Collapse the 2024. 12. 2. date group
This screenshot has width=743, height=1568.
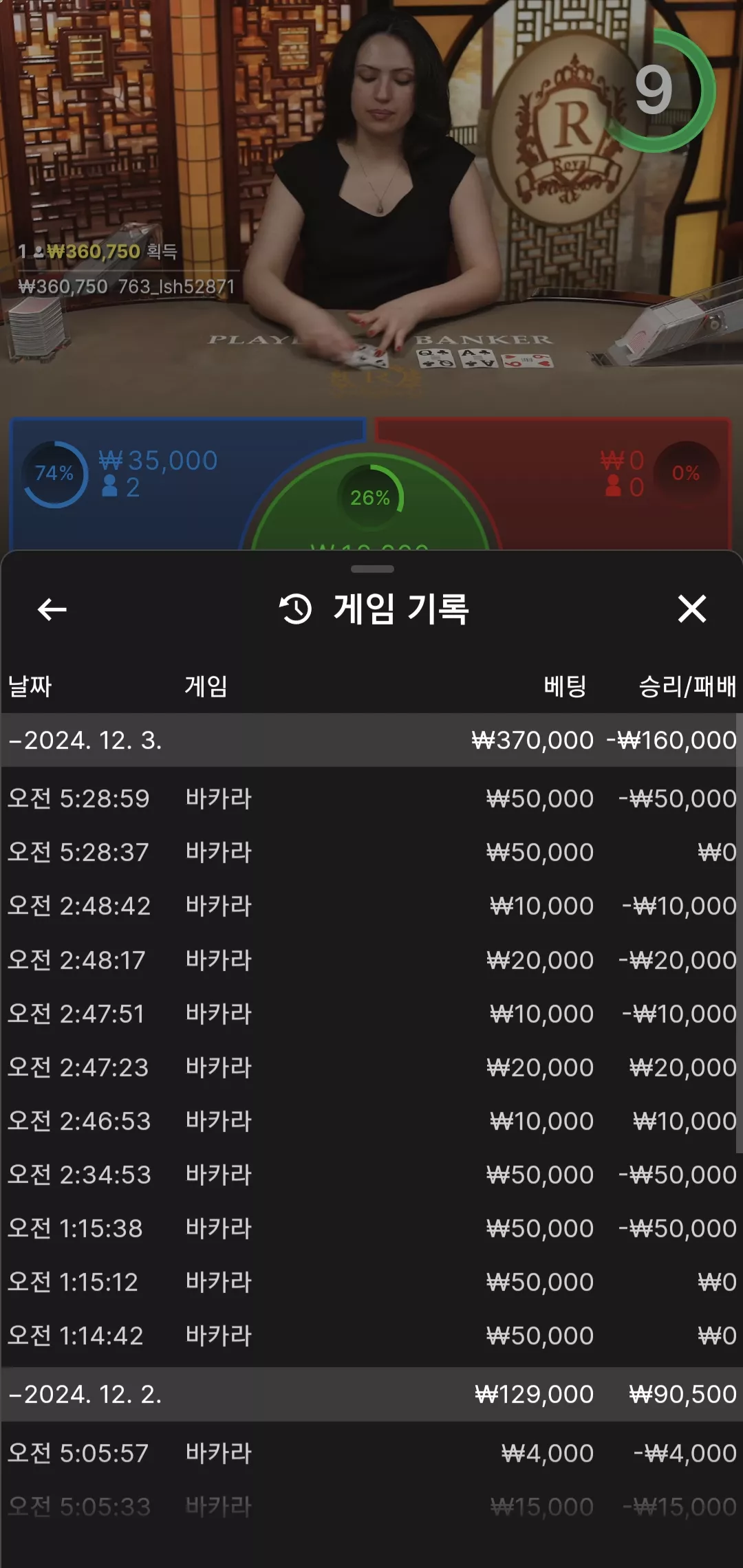371,1394
